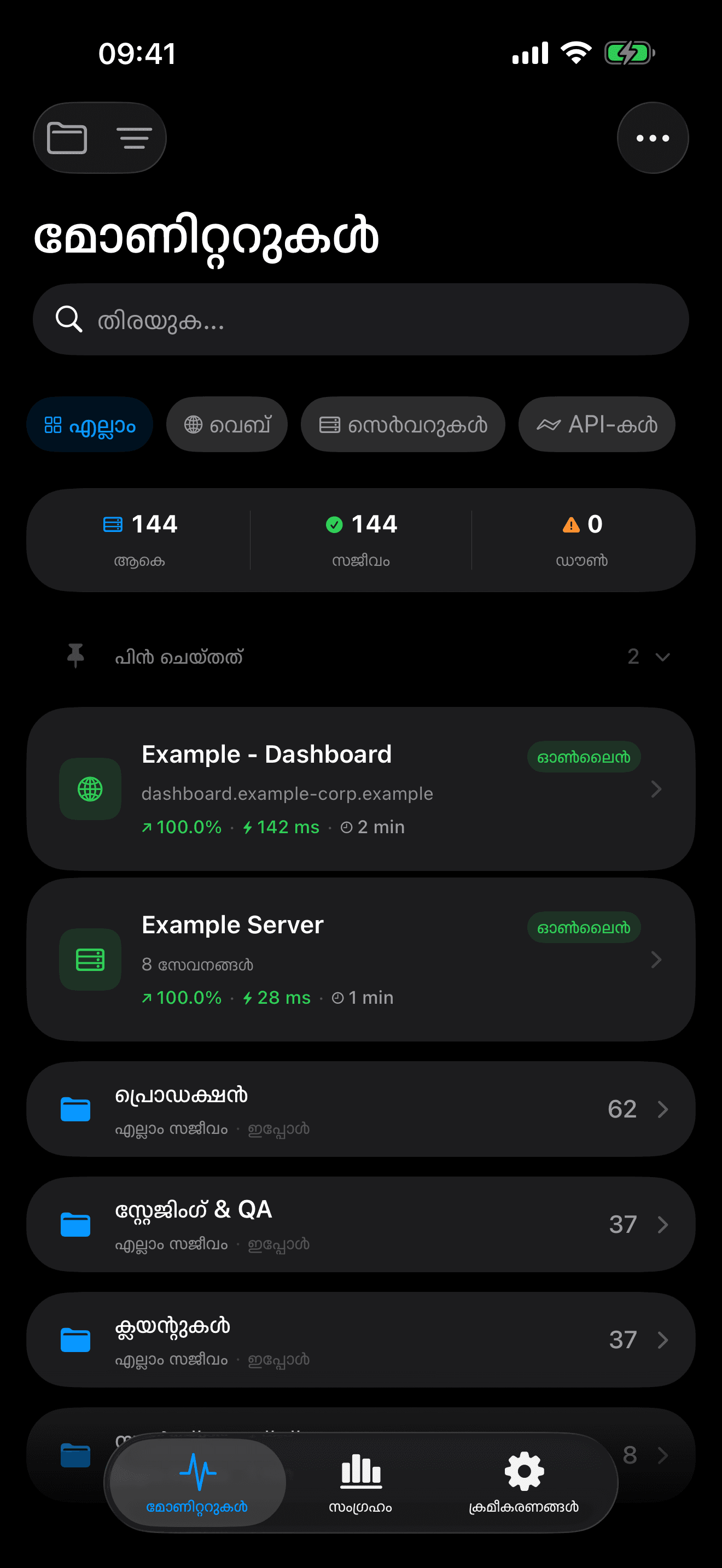Open the folder view icon

(67, 138)
